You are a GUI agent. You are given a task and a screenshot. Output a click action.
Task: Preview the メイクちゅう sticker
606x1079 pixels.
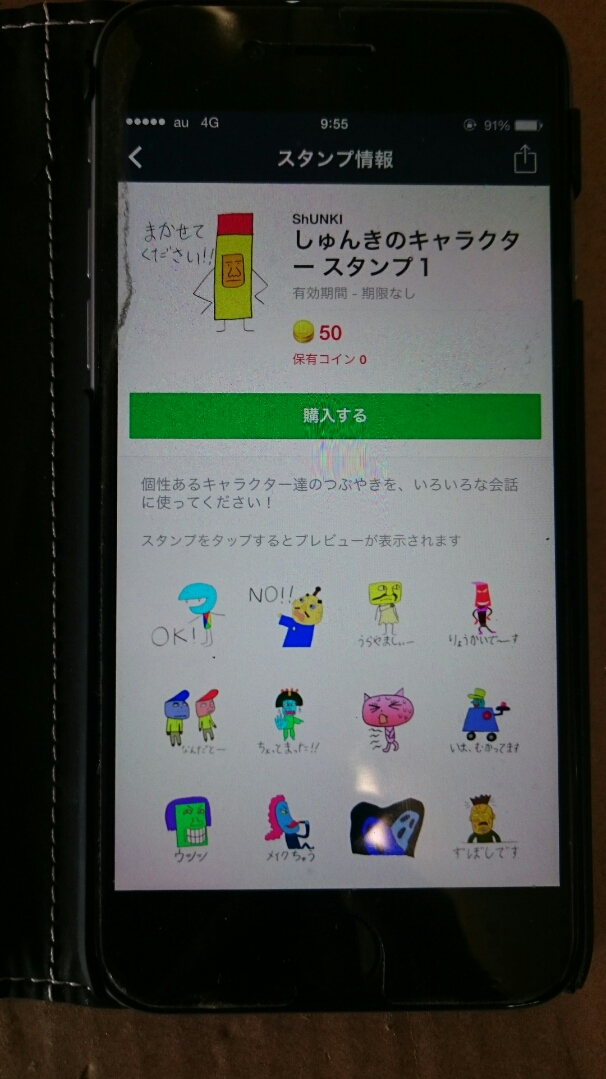(290, 828)
